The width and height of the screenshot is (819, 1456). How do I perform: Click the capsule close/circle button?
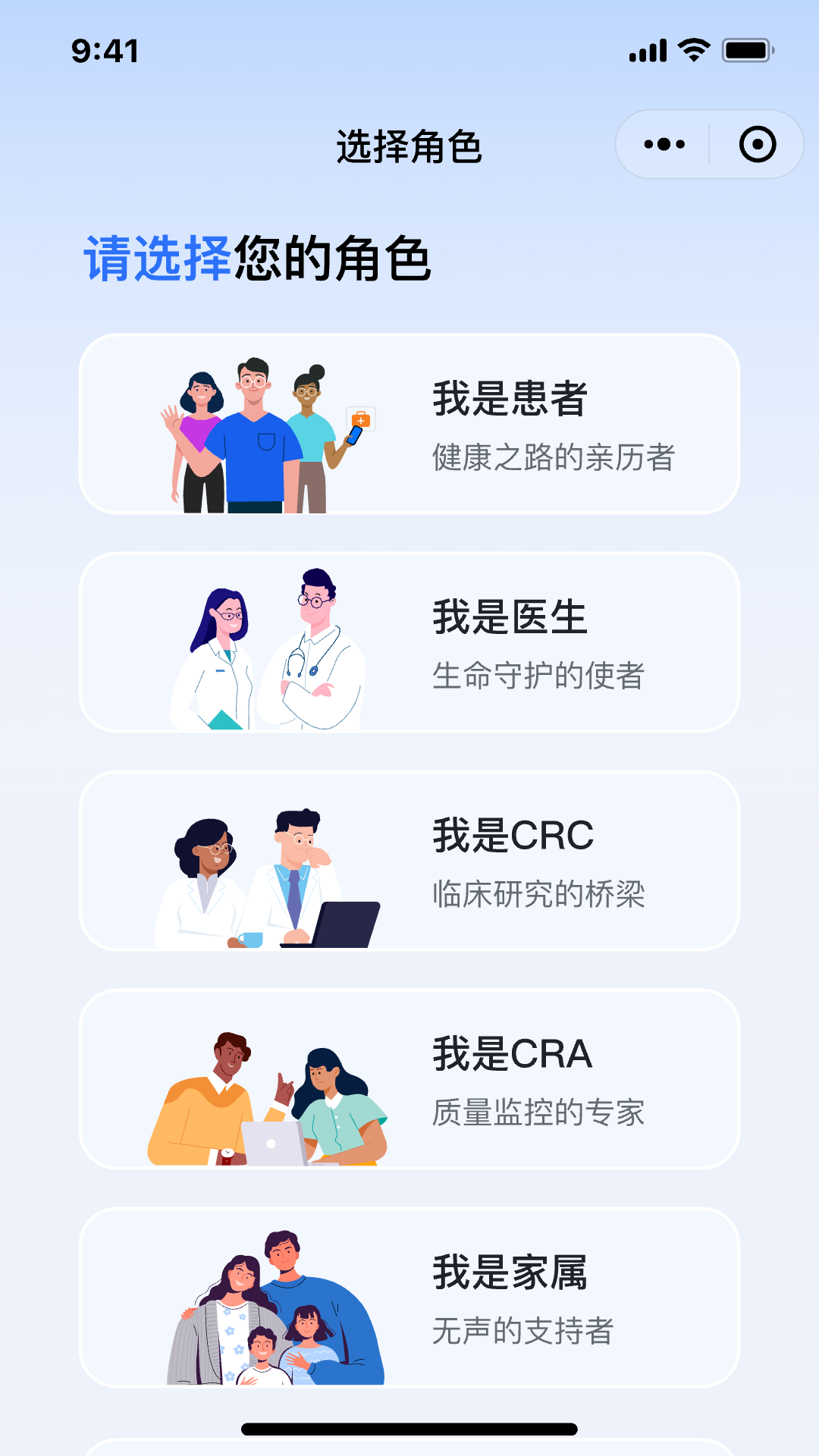755,143
